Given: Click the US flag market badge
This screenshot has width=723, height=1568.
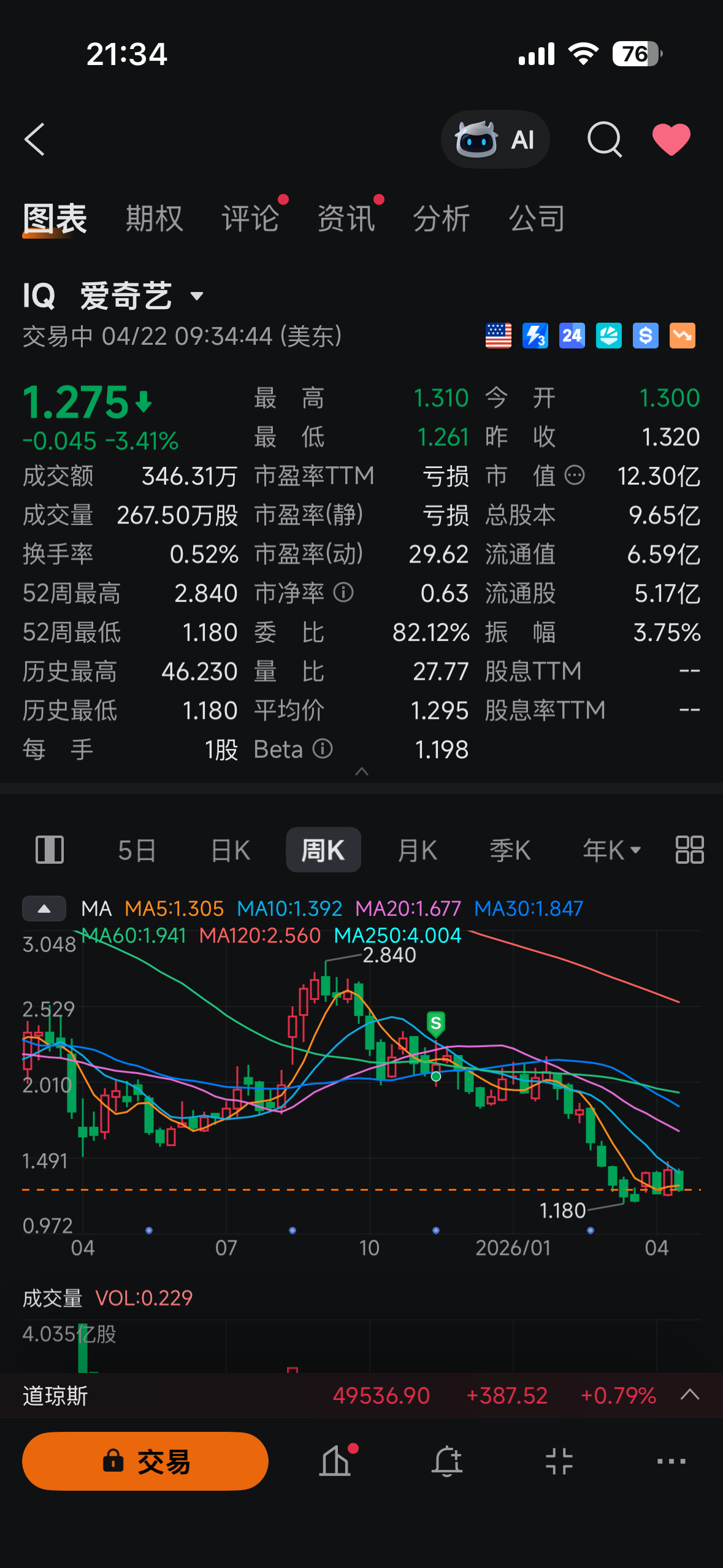Looking at the screenshot, I should pos(499,335).
